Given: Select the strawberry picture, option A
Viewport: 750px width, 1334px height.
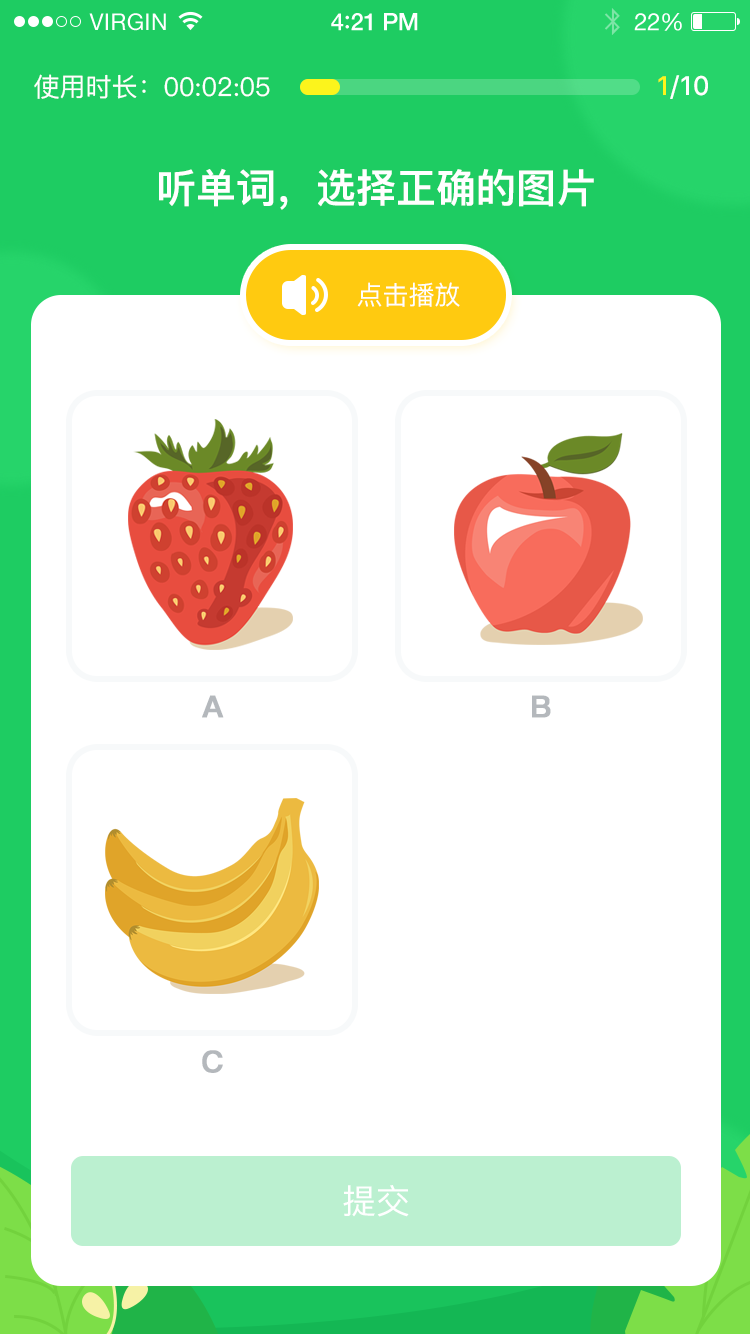Looking at the screenshot, I should pyautogui.click(x=212, y=536).
